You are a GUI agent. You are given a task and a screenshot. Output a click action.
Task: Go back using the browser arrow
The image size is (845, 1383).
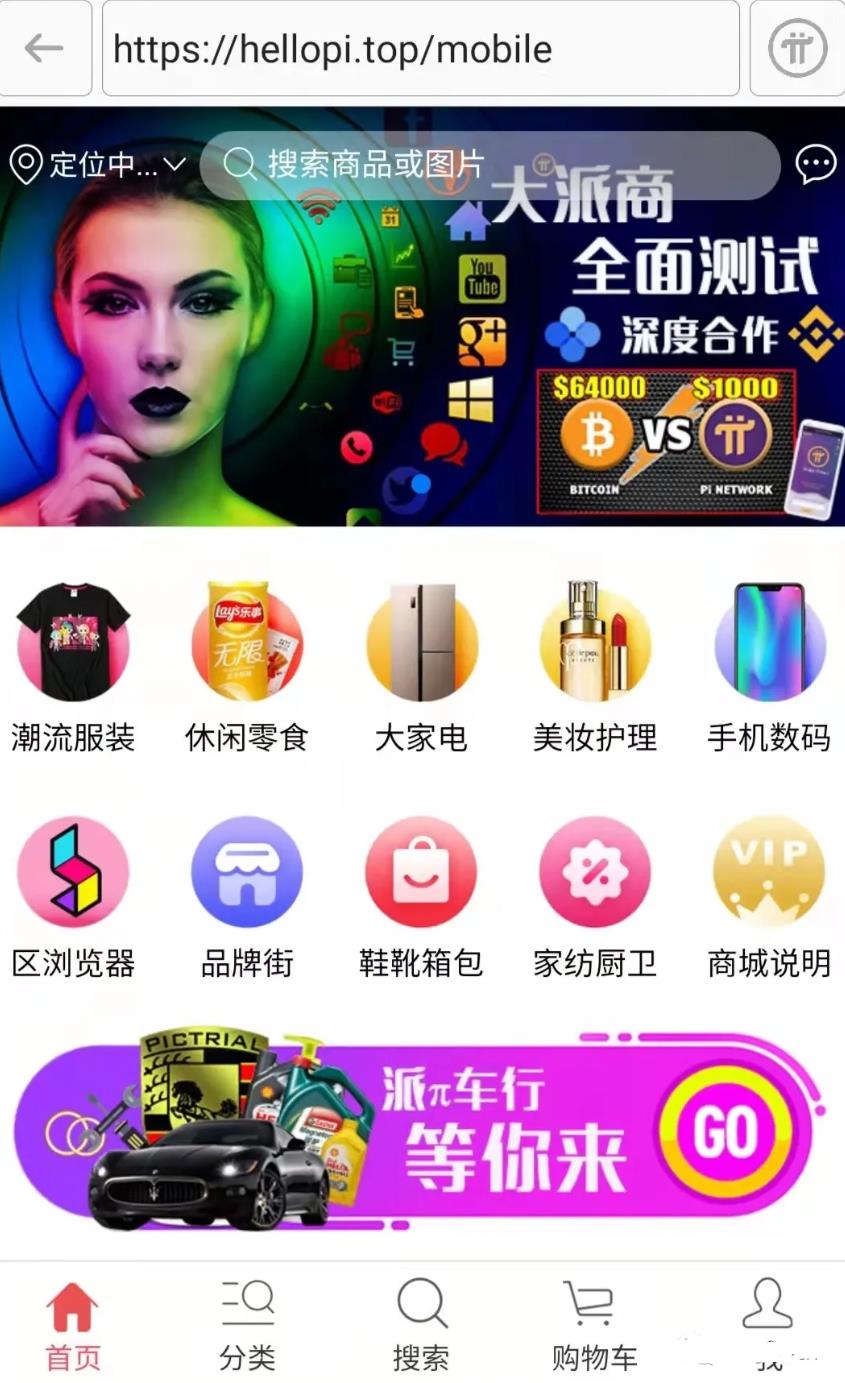[x=44, y=48]
